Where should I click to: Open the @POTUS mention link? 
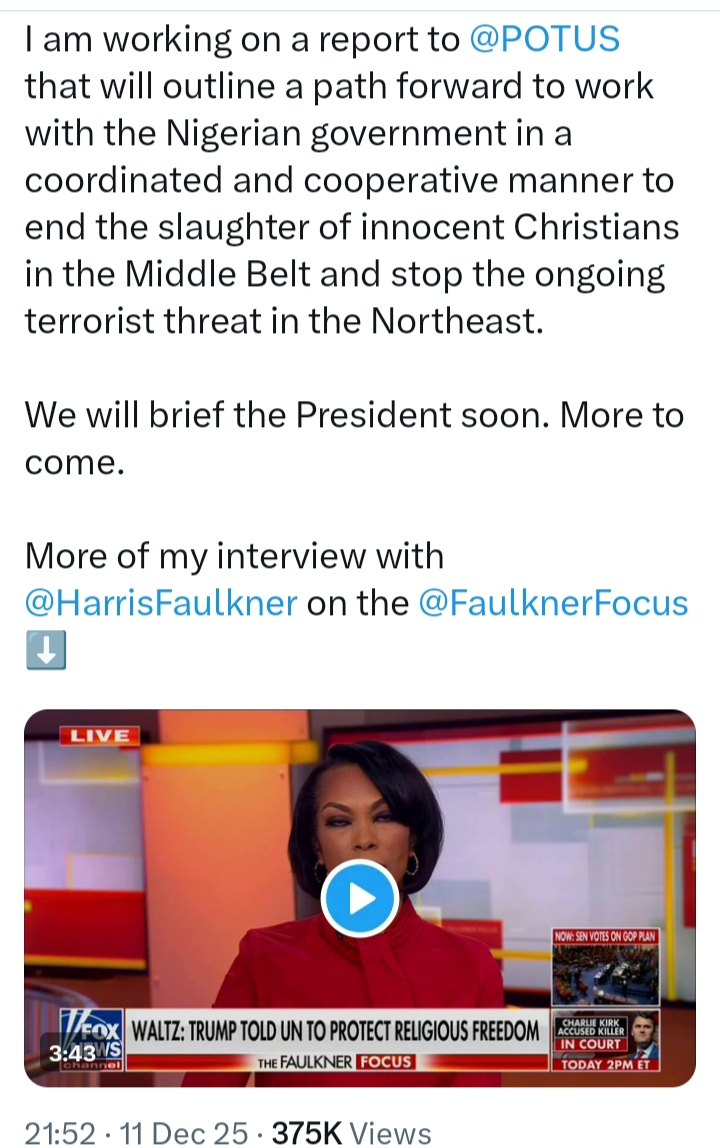[544, 38]
